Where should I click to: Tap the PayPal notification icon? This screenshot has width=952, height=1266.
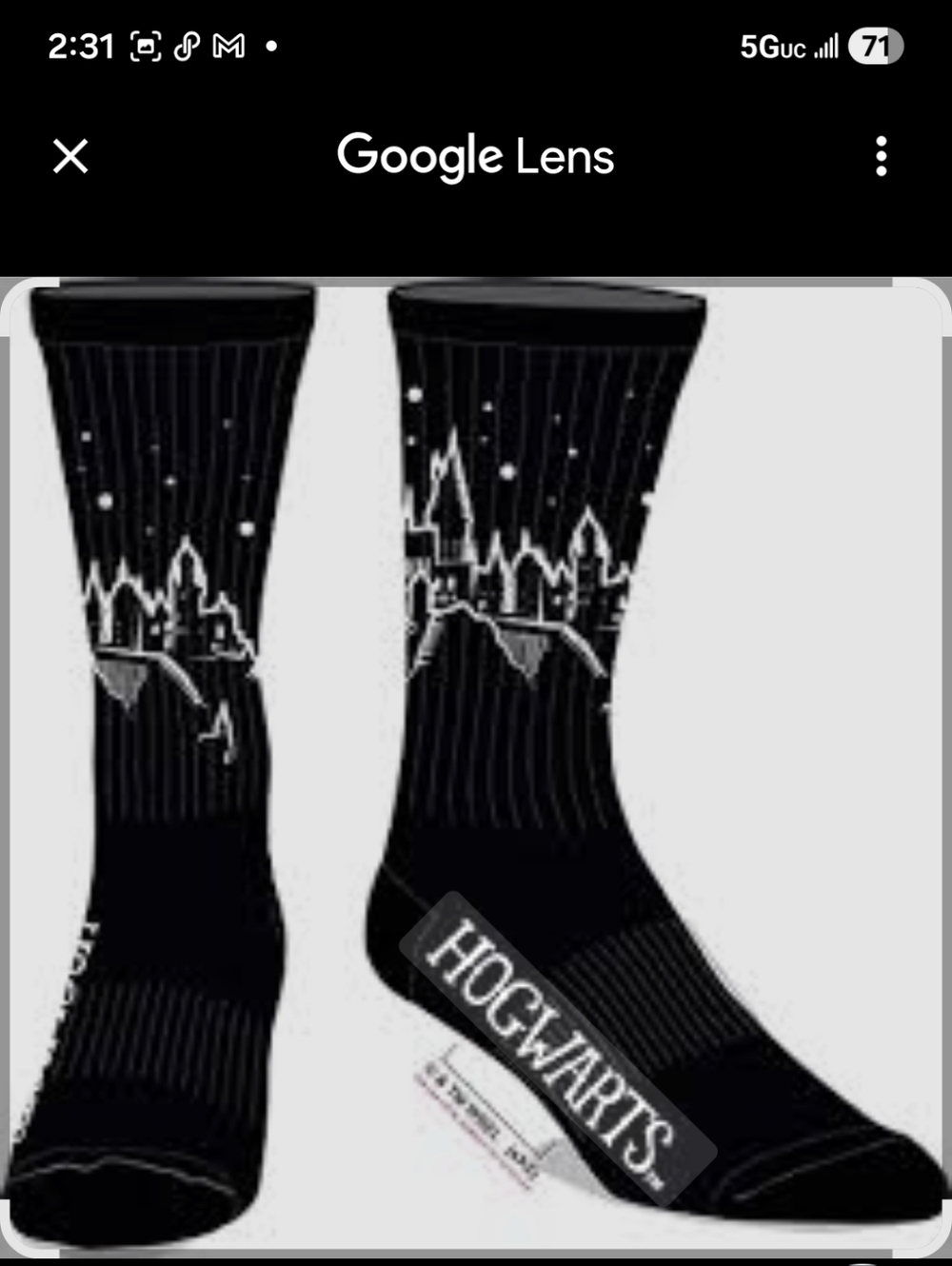(x=188, y=45)
